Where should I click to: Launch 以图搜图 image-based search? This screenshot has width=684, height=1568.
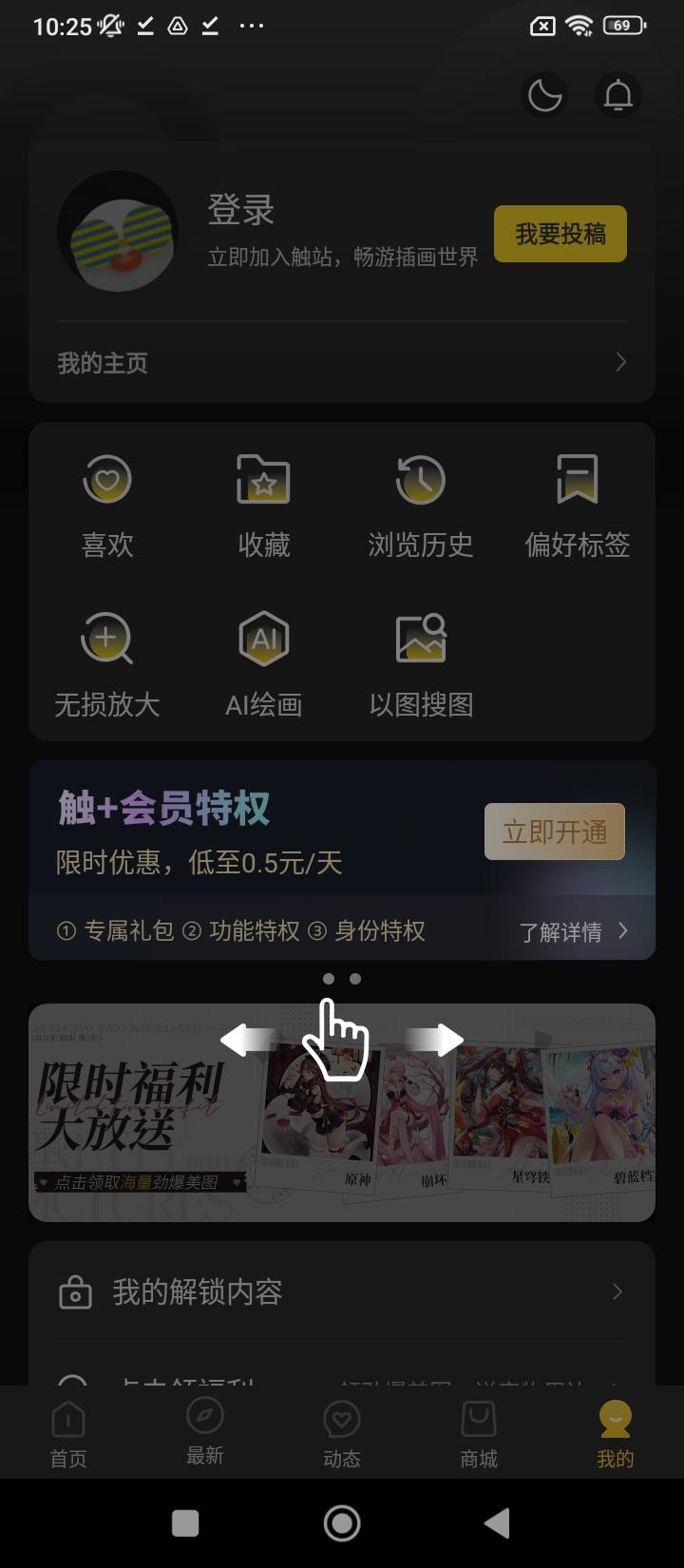(x=420, y=663)
